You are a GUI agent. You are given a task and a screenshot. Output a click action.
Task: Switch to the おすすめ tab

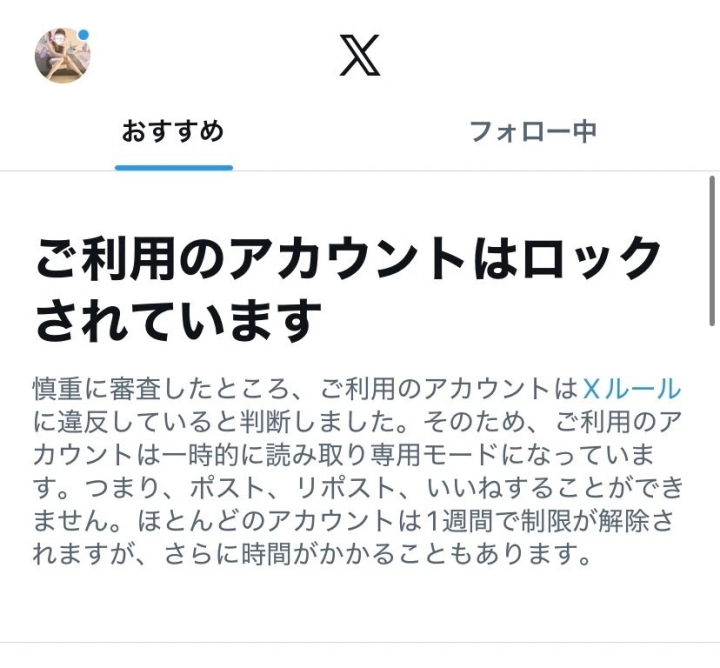(173, 132)
